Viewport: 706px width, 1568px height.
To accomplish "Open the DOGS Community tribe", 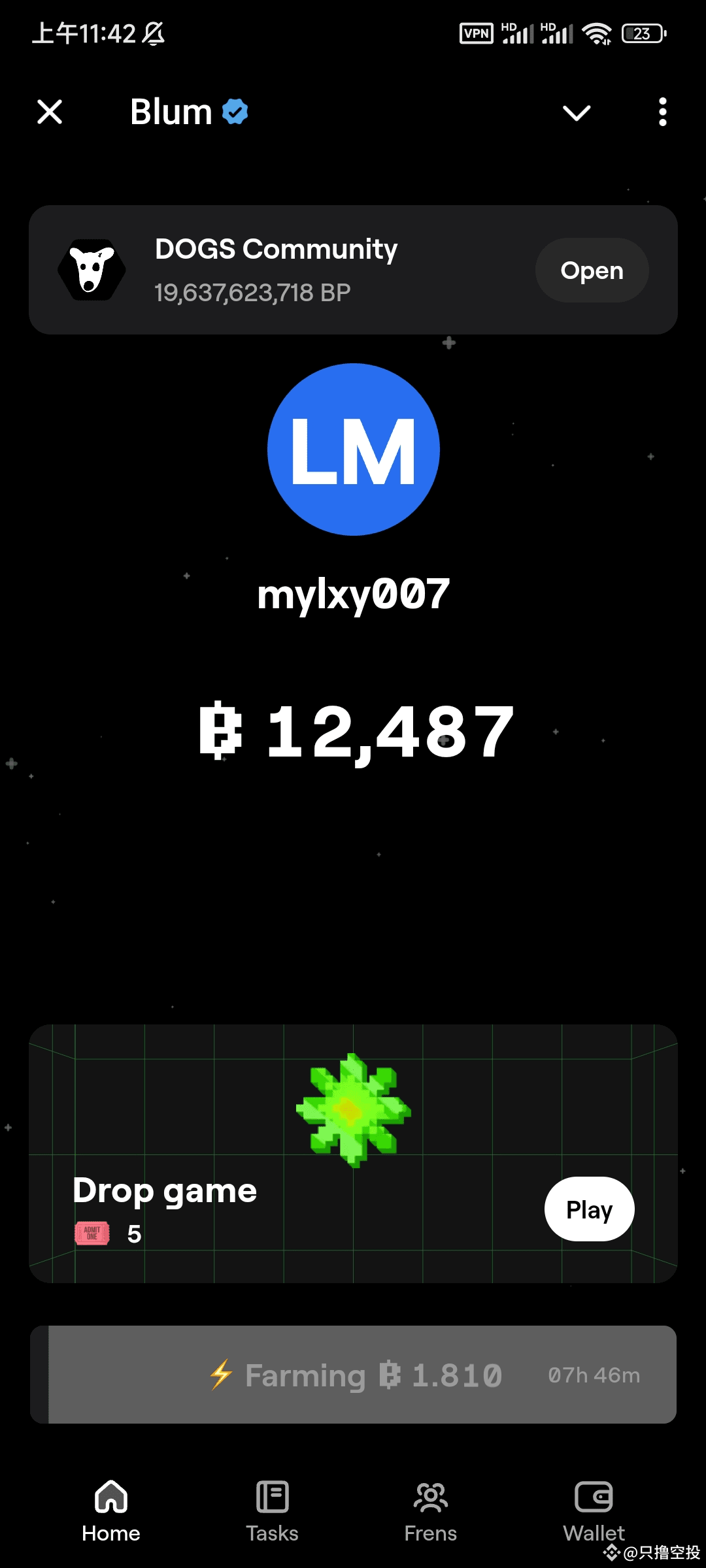I will click(592, 270).
